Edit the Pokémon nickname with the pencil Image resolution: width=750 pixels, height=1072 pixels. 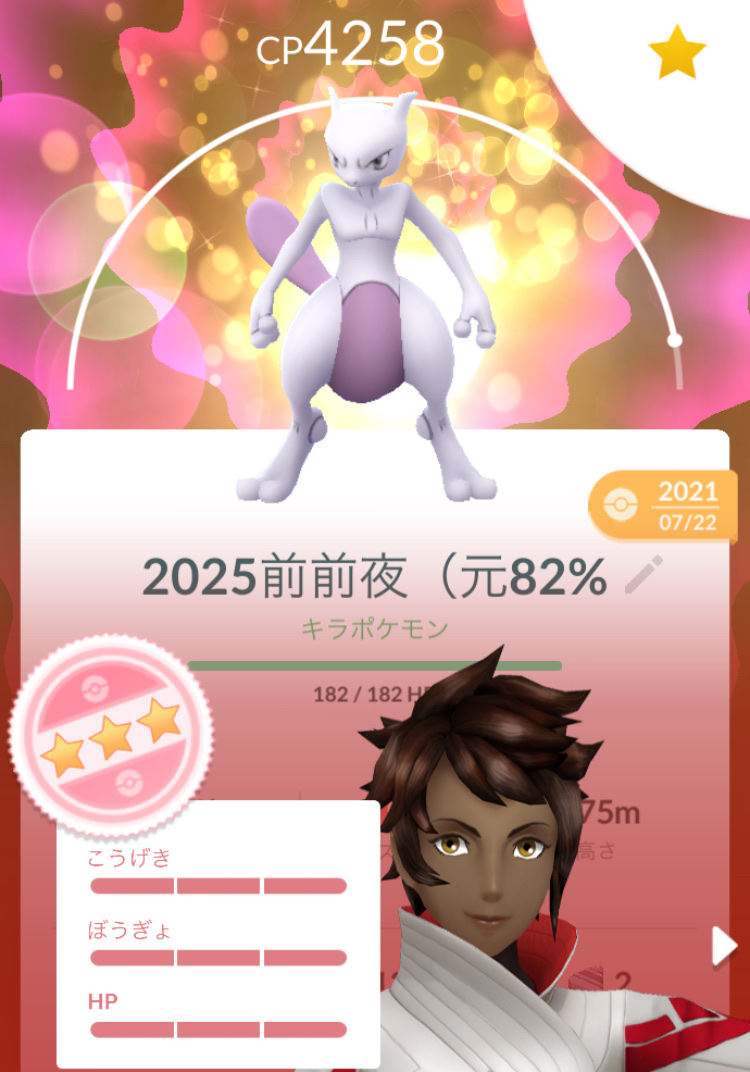643,575
